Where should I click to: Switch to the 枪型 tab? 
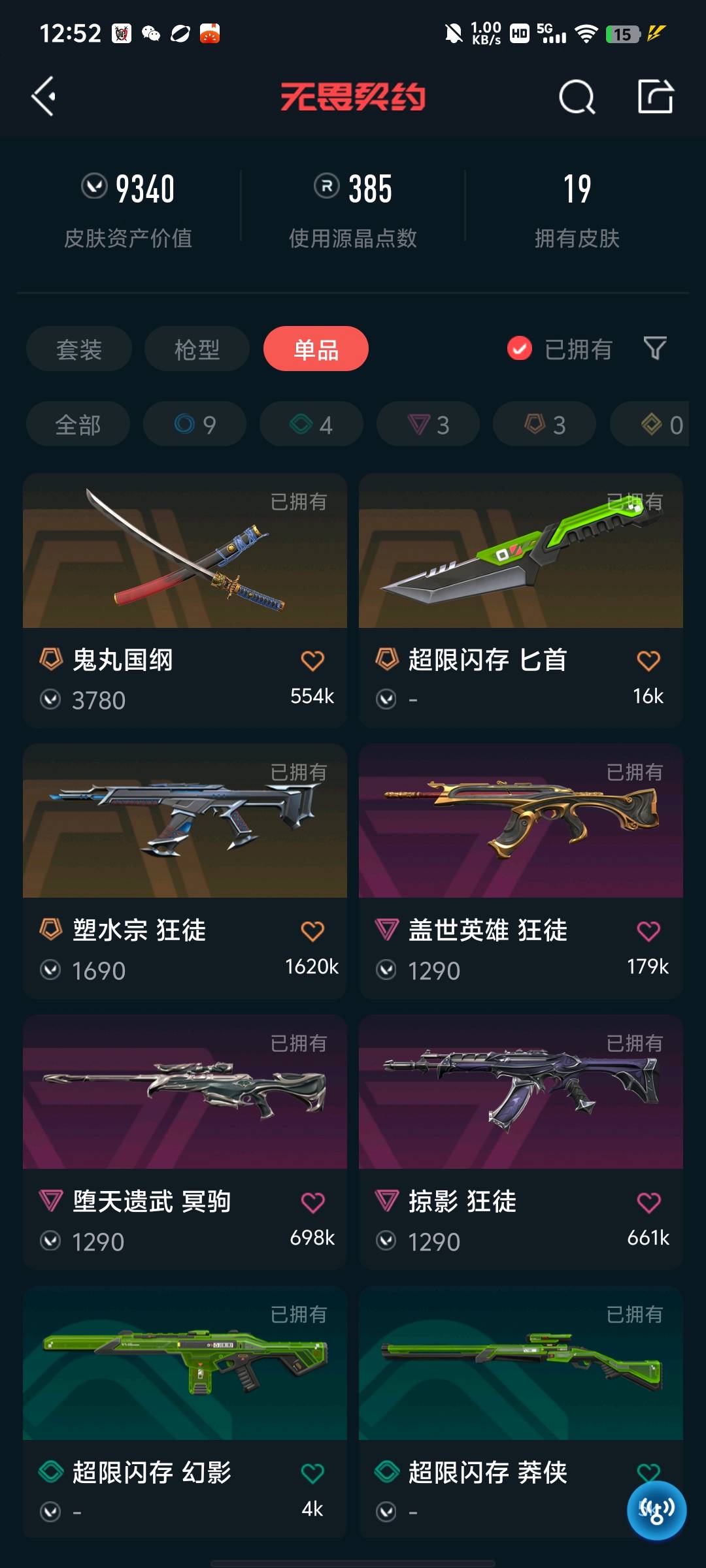coord(197,349)
